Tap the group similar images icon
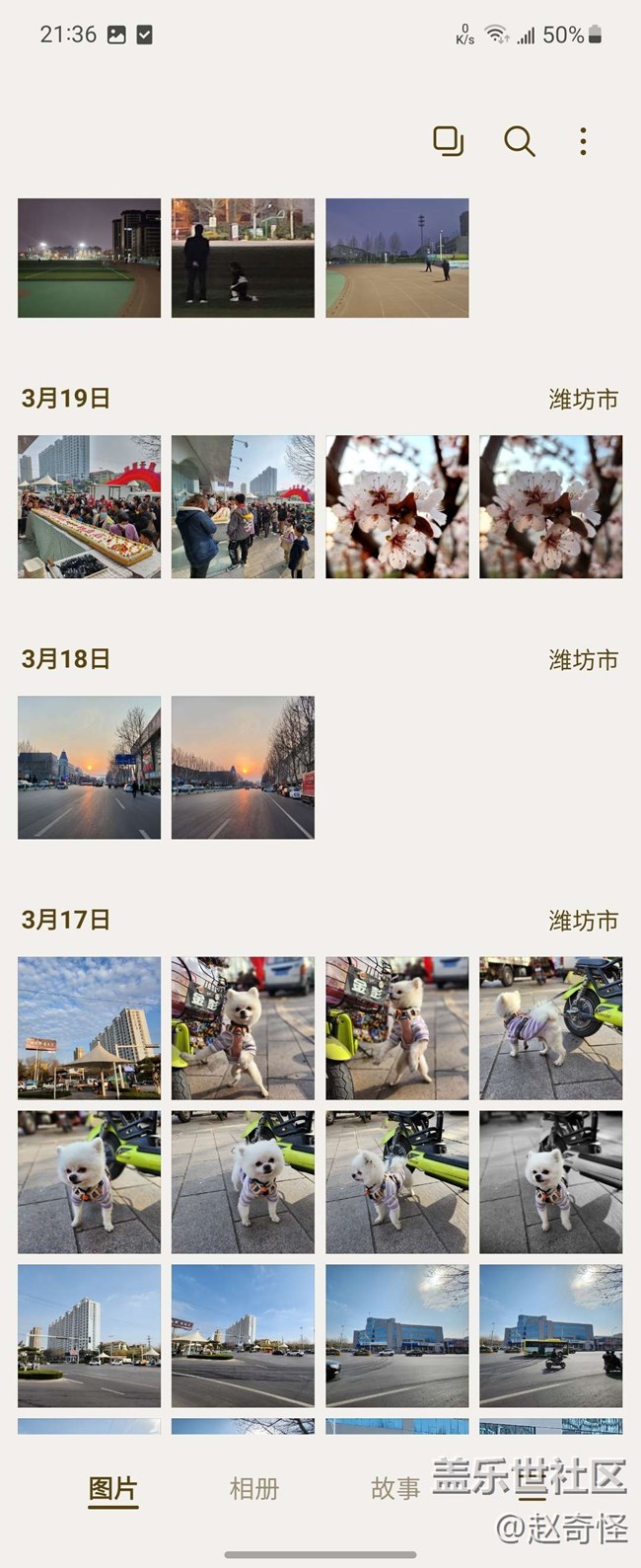Viewport: 641px width, 1568px height. pos(449,142)
